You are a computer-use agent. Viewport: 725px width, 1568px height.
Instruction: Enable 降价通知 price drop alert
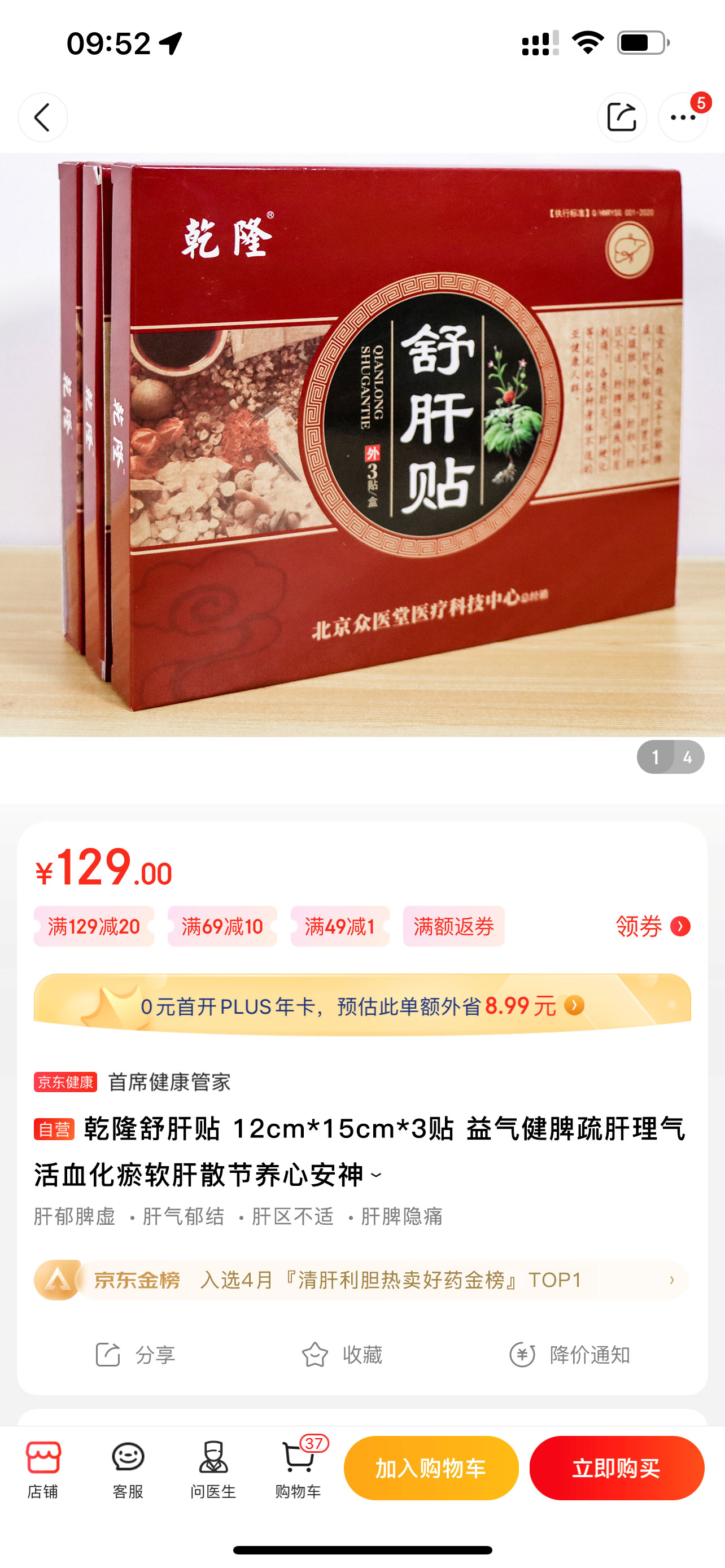point(569,1355)
